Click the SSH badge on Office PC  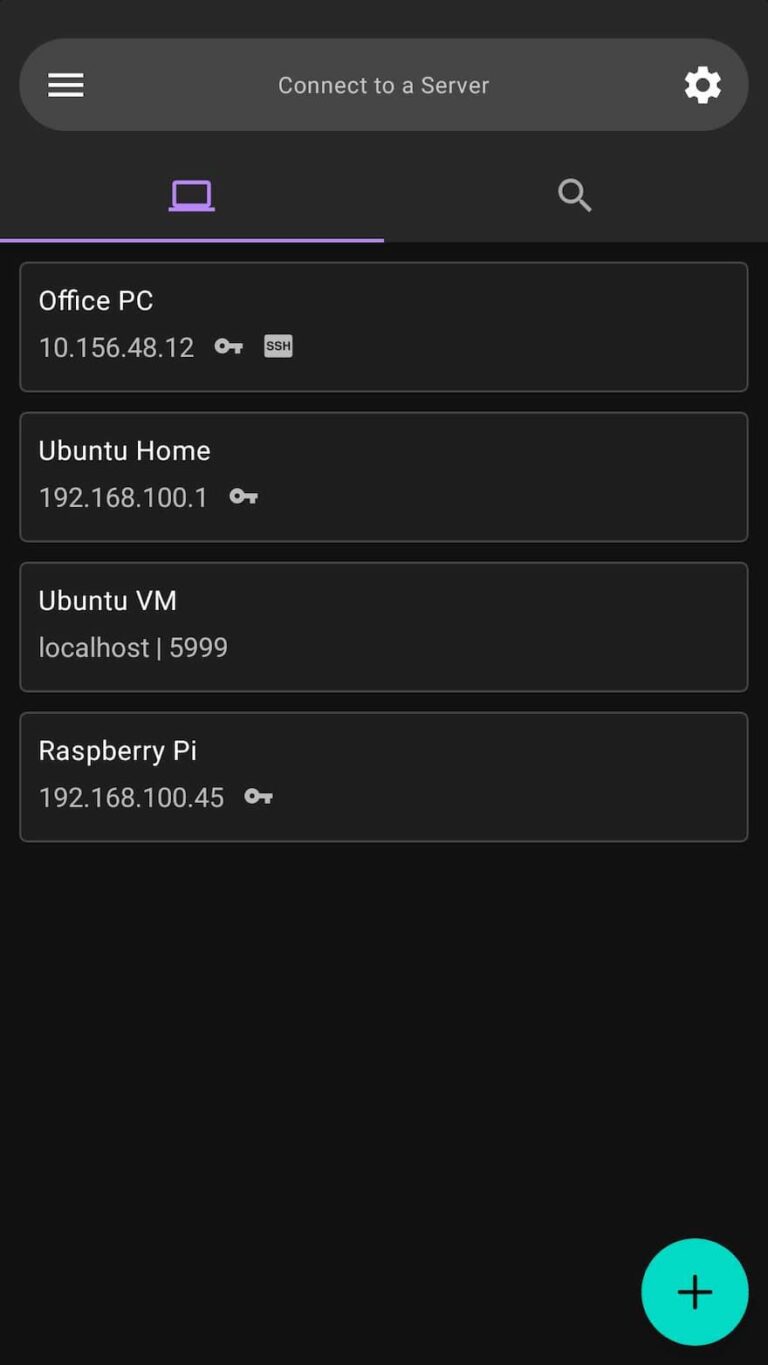(x=277, y=346)
